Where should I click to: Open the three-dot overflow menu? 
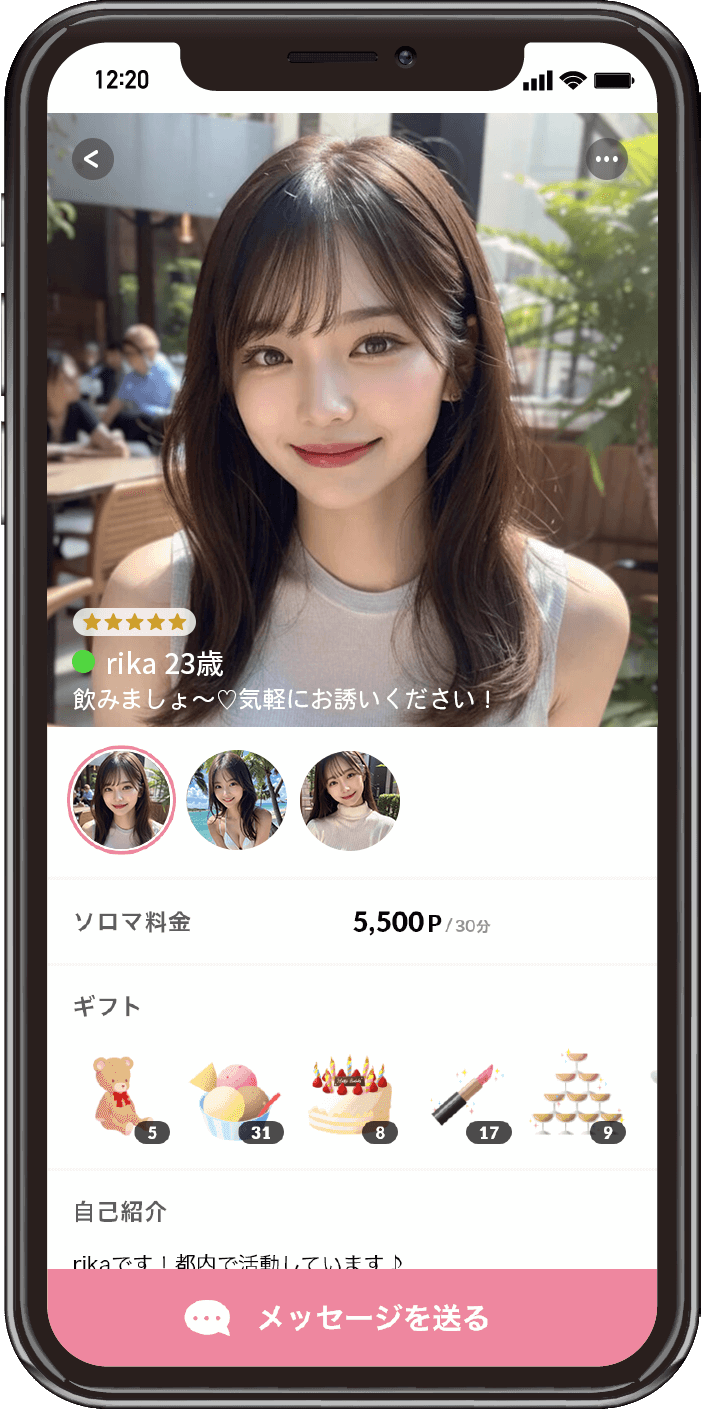(606, 159)
